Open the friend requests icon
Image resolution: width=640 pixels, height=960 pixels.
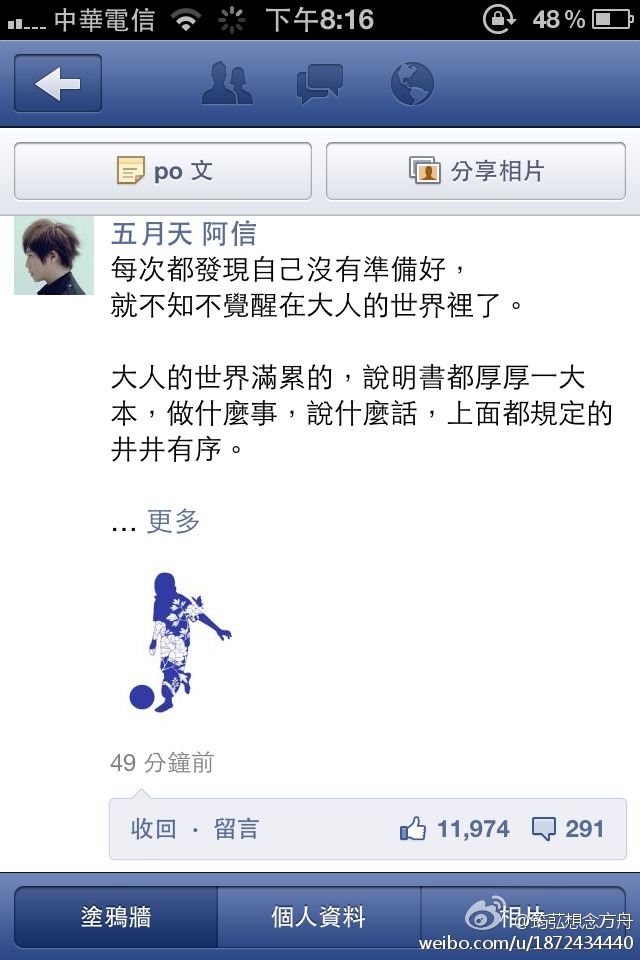[x=227, y=84]
